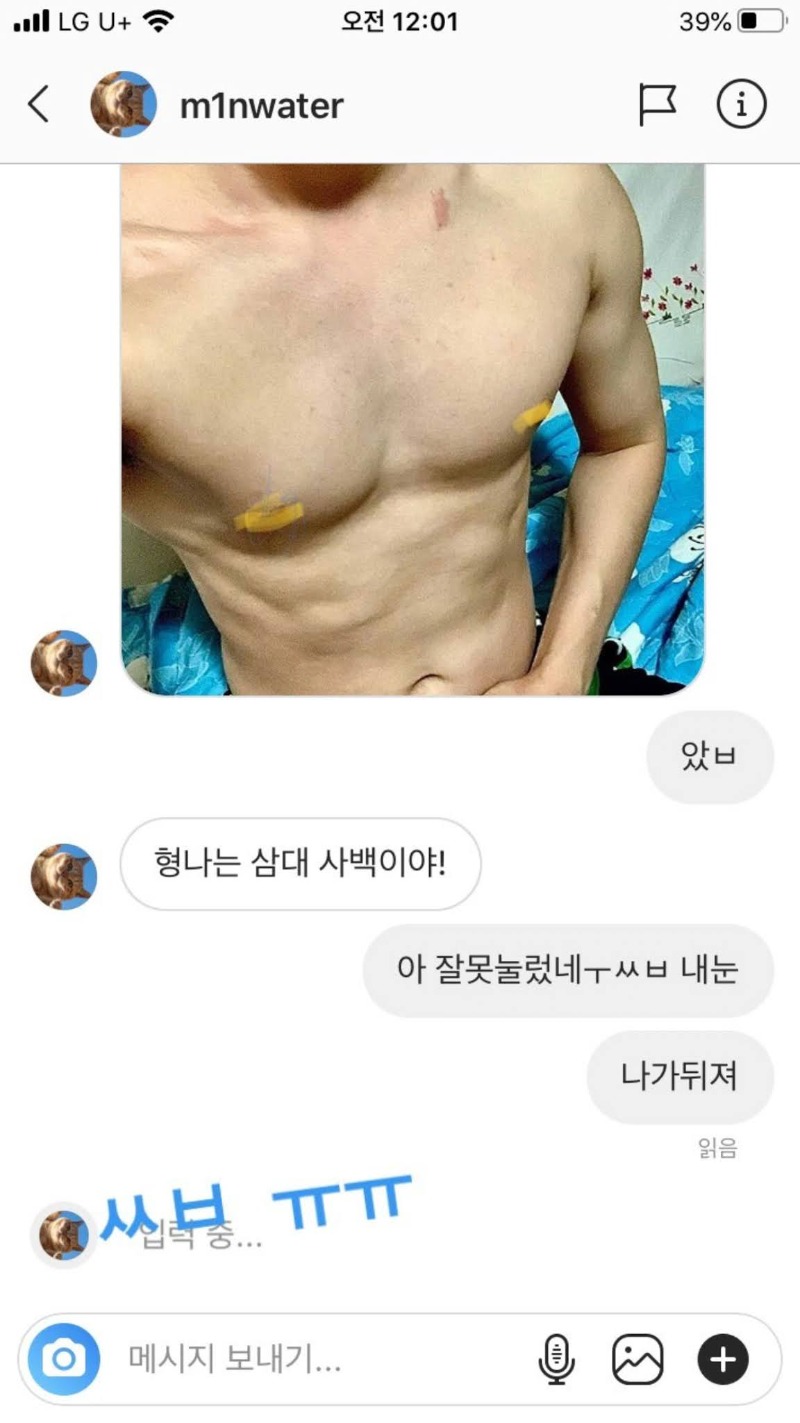
Task: Open conversation details info icon
Action: [741, 104]
